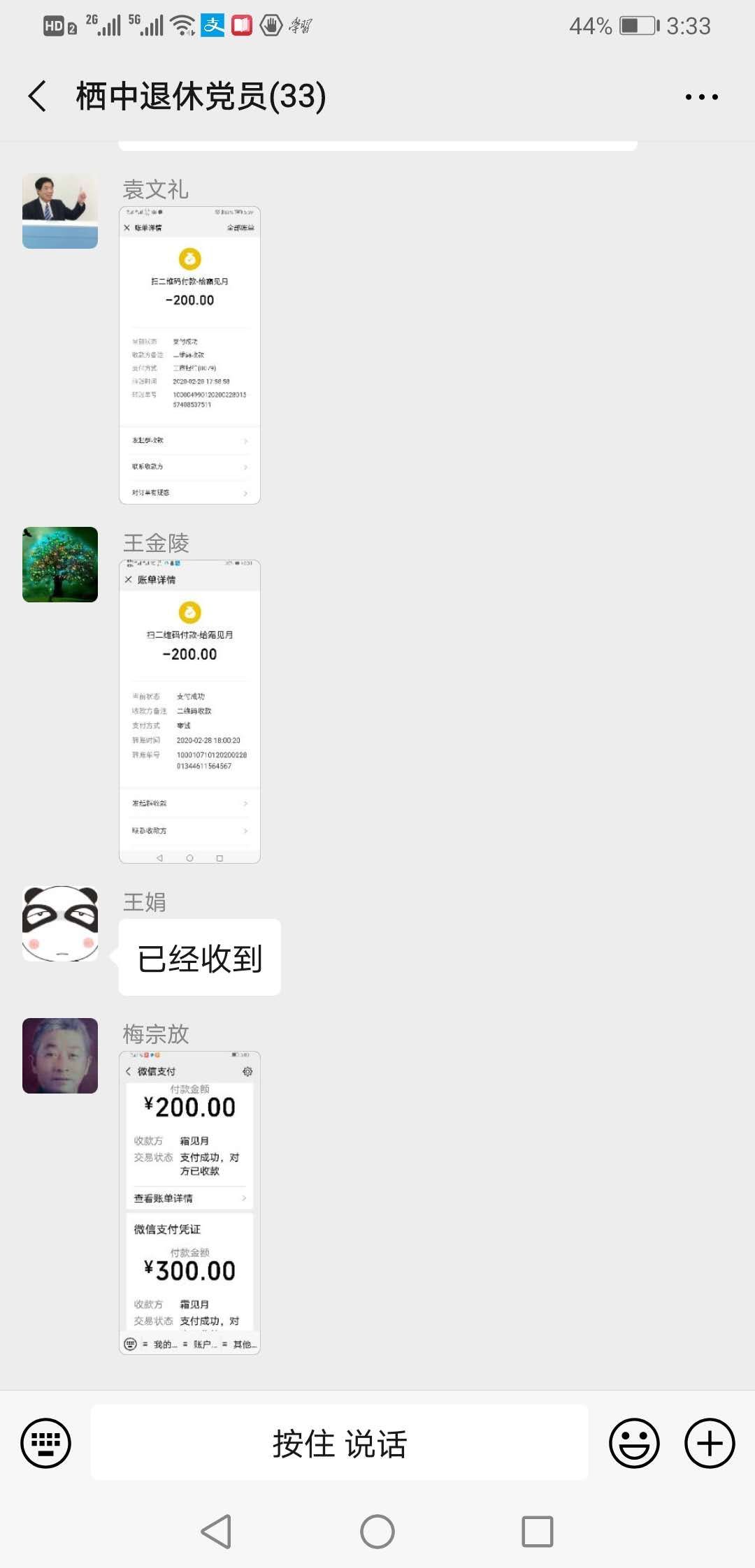The width and height of the screenshot is (755, 1568).
Task: Open 袁文礼's payment screenshot image
Action: pos(189,355)
